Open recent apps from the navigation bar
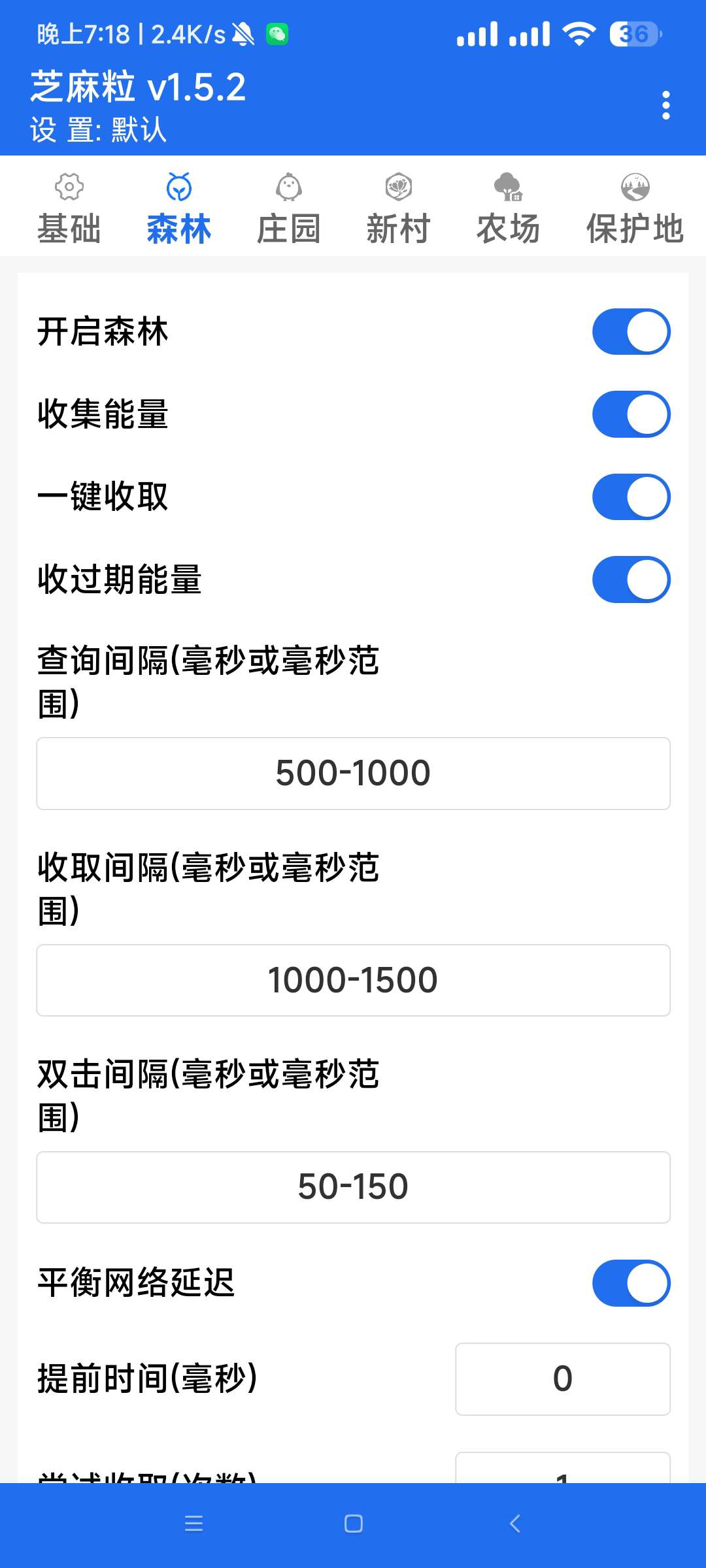 (193, 1524)
